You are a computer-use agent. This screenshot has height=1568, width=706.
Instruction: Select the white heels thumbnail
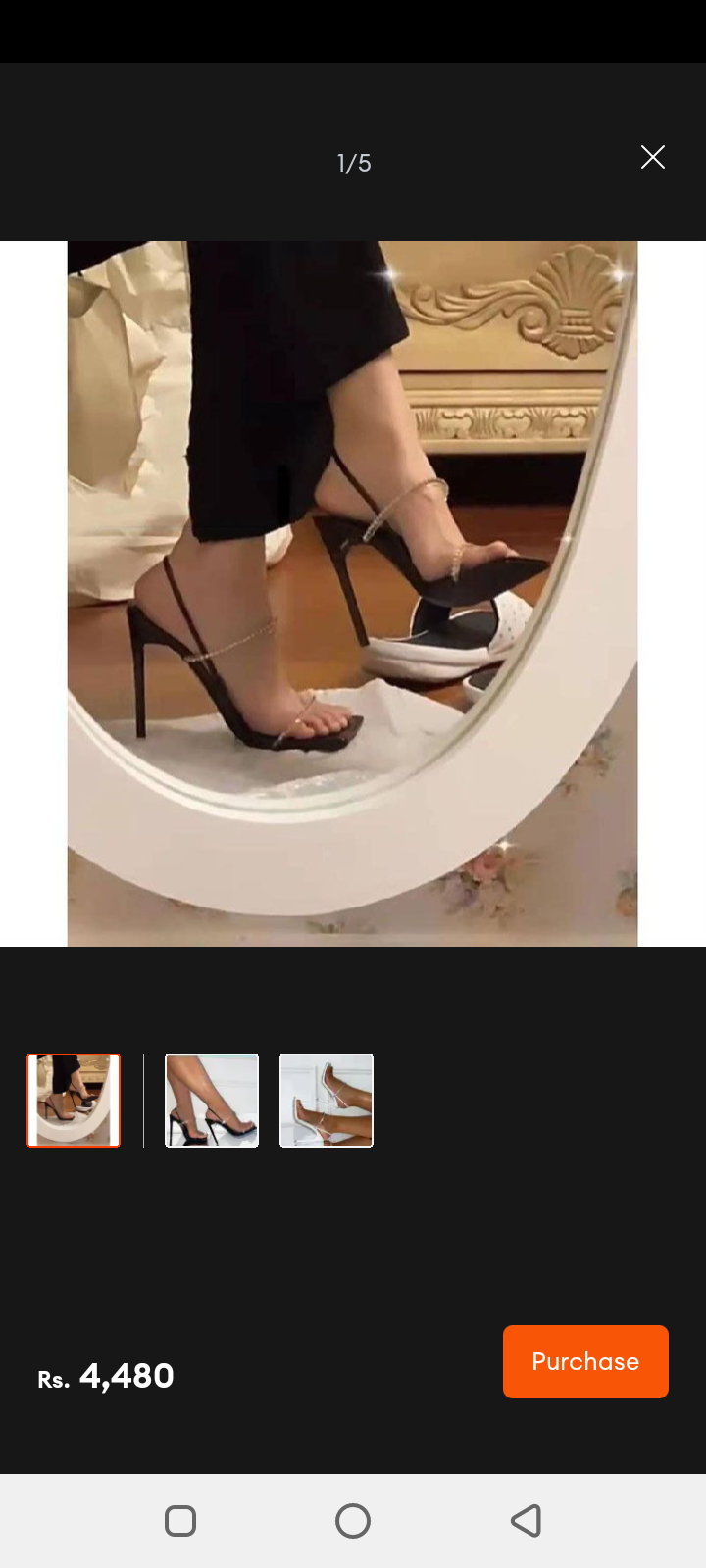(327, 1100)
